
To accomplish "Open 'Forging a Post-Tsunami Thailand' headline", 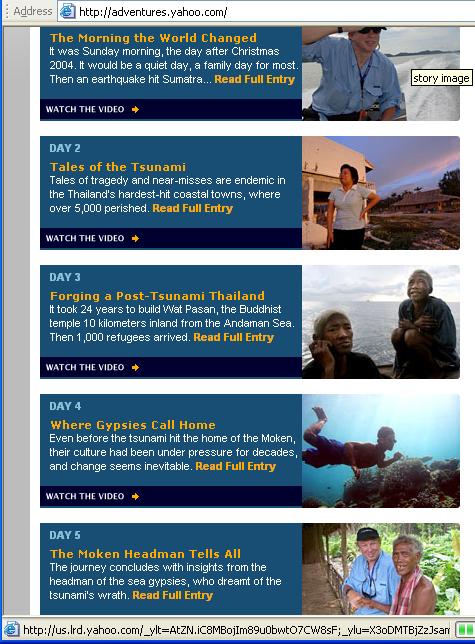I will tap(157, 296).
